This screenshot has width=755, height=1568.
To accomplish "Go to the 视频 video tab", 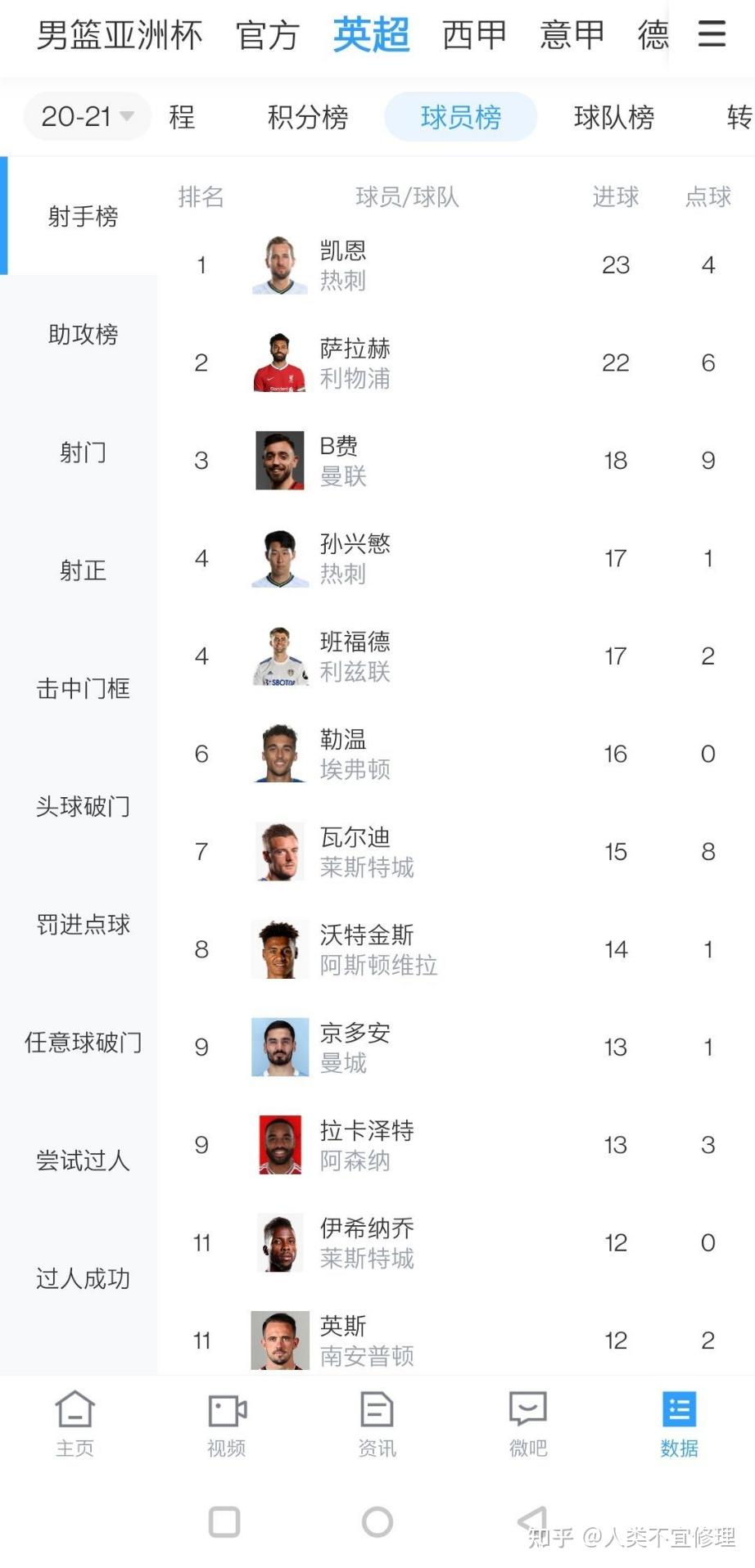I will click(x=226, y=1424).
